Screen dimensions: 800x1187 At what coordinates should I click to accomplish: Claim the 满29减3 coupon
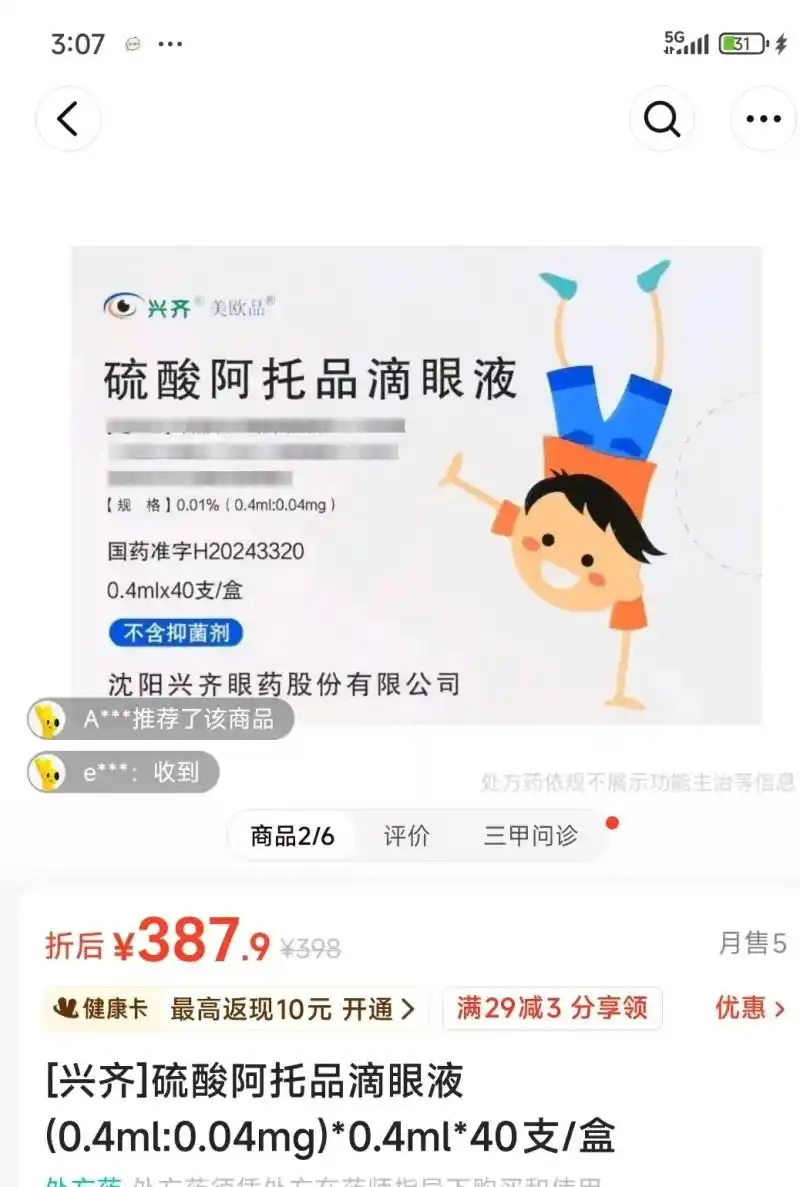pyautogui.click(x=552, y=1008)
